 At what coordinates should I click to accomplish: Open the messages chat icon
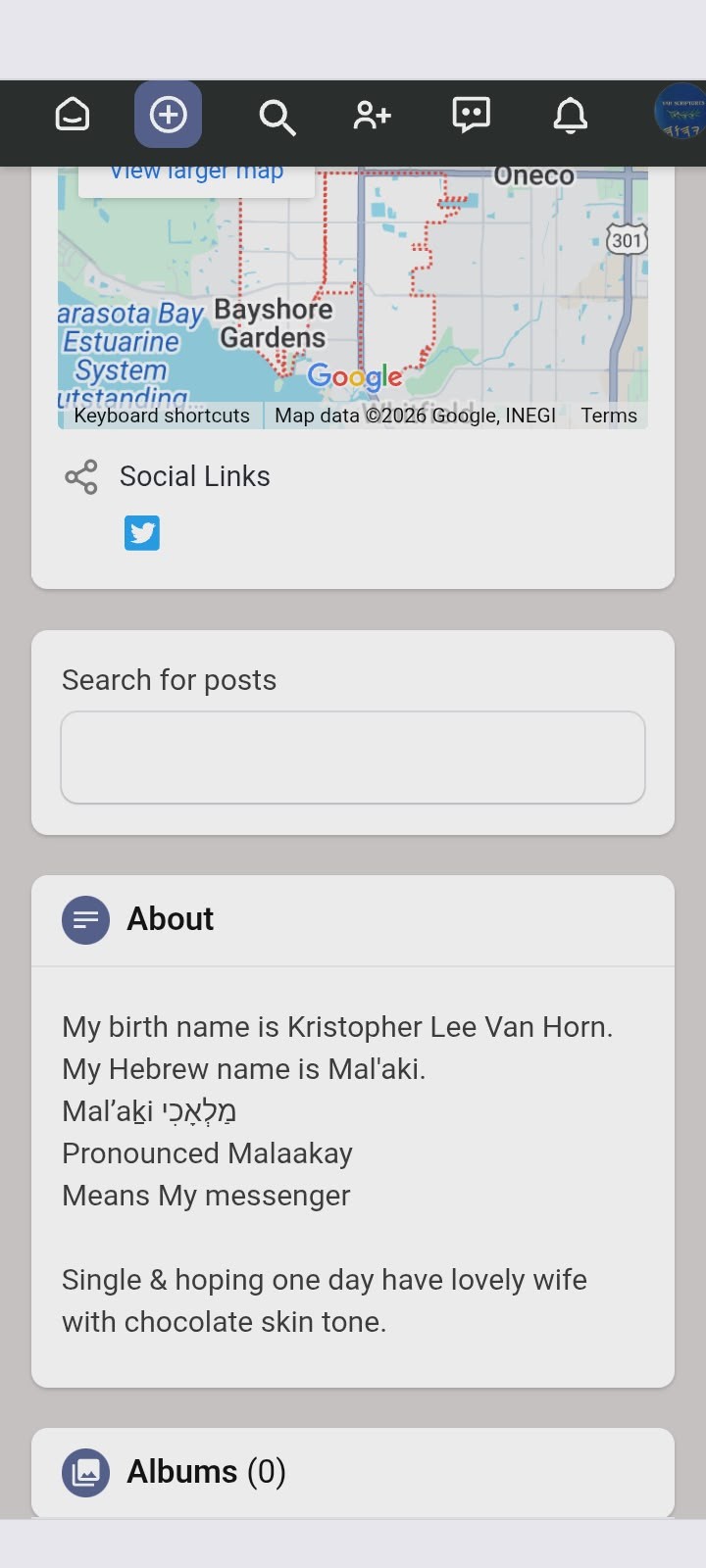pos(471,115)
